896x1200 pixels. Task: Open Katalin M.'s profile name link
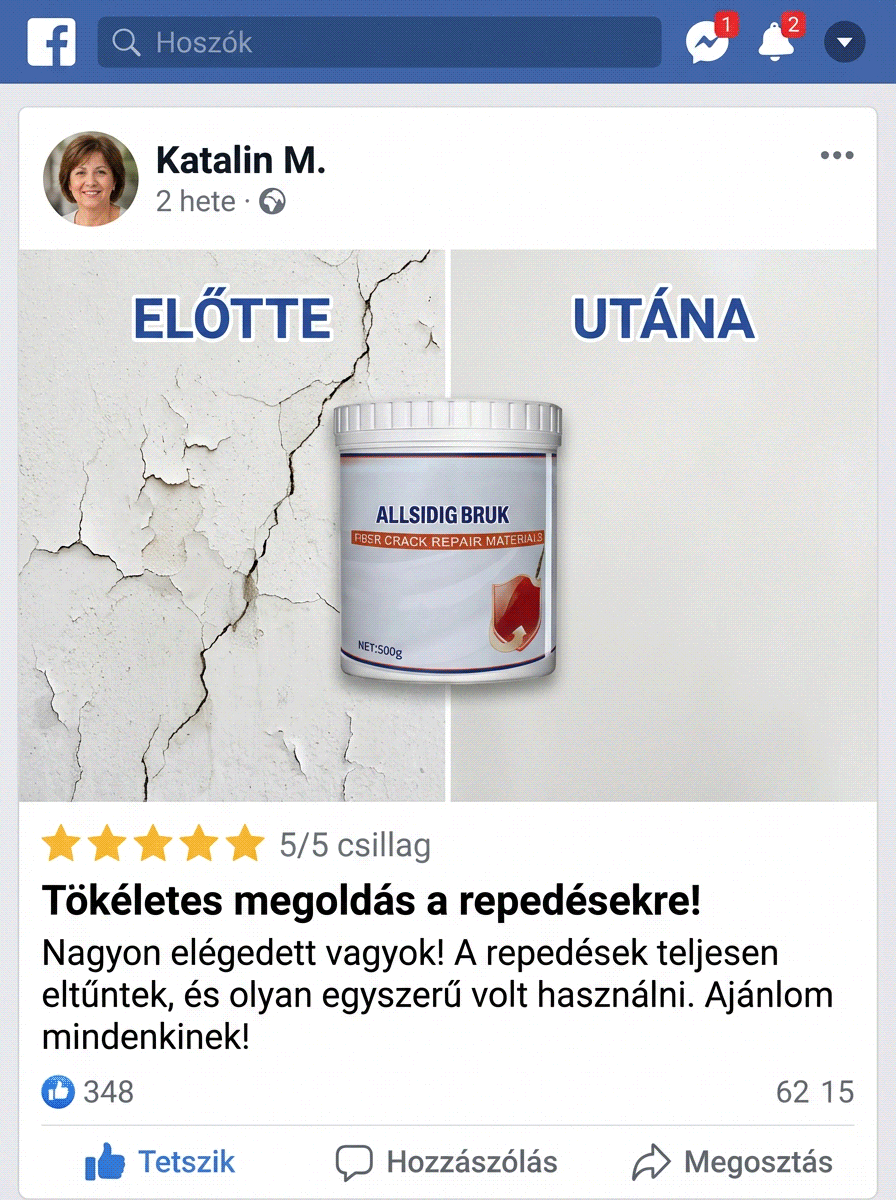click(239, 159)
